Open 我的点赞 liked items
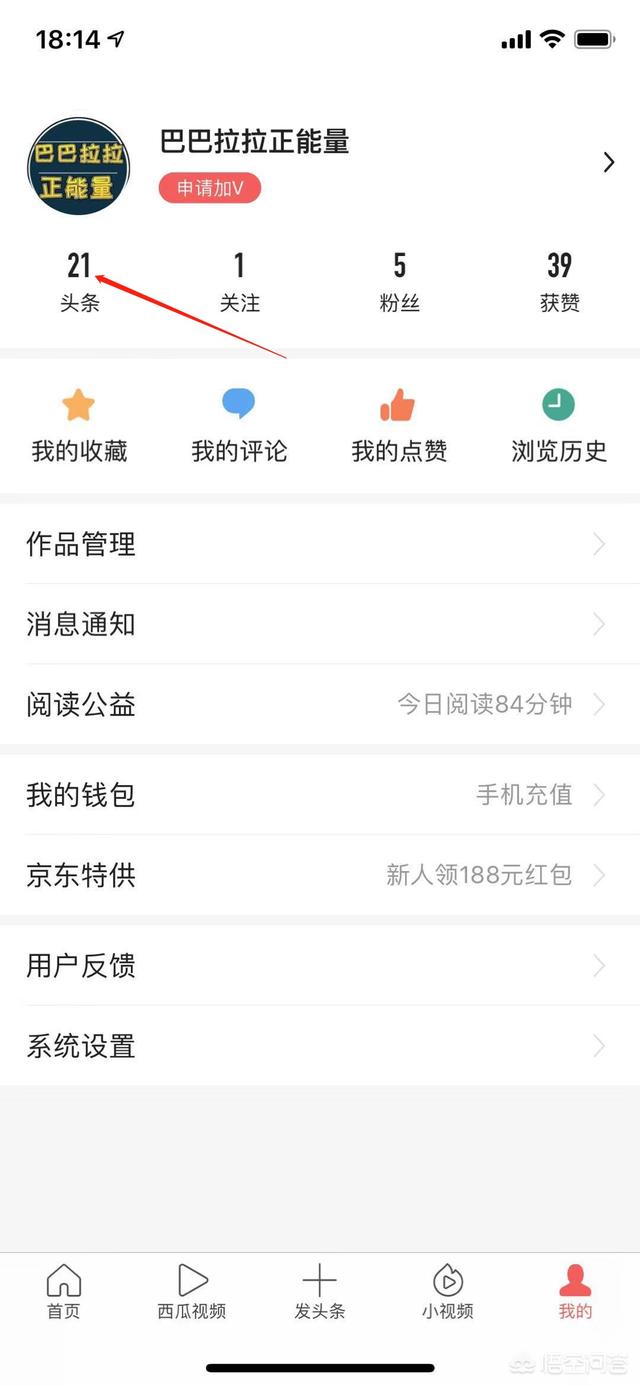 tap(399, 426)
